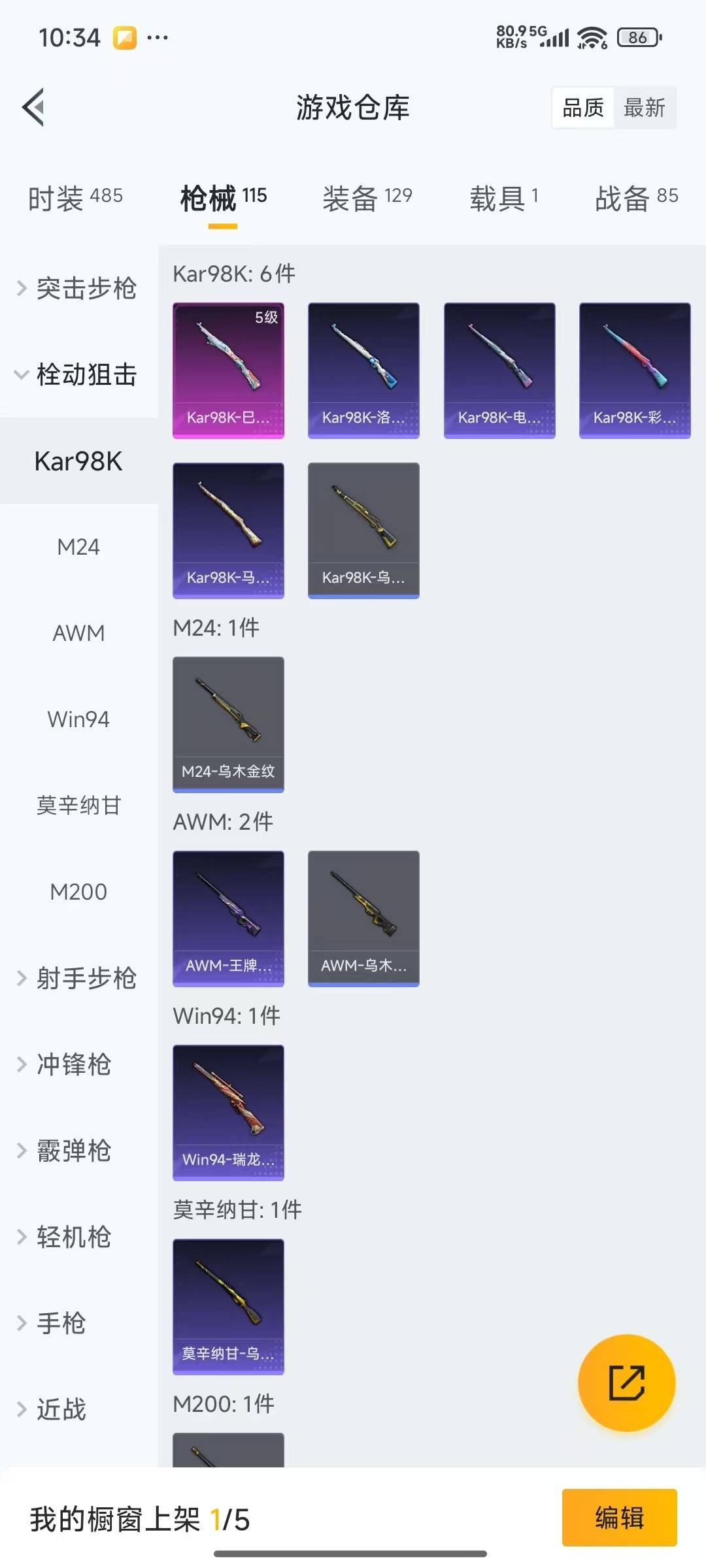
Task: Open the 战备 tab
Action: [x=636, y=198]
